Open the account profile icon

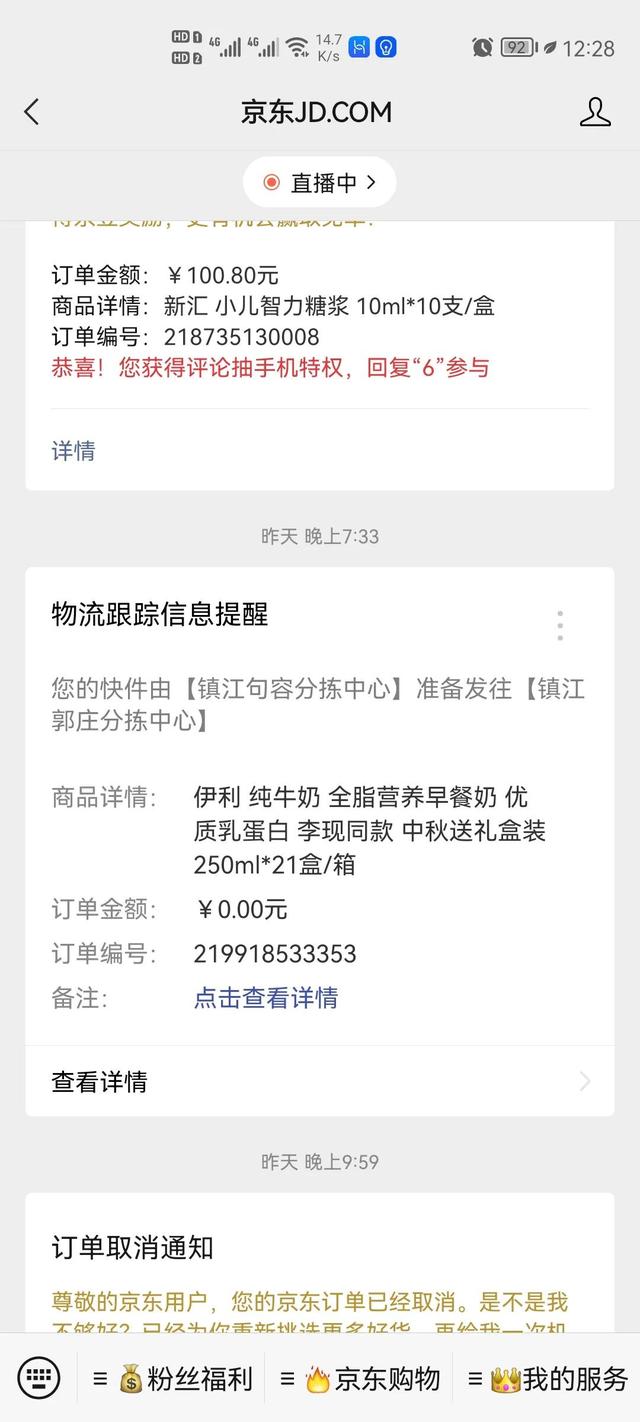[x=595, y=112]
